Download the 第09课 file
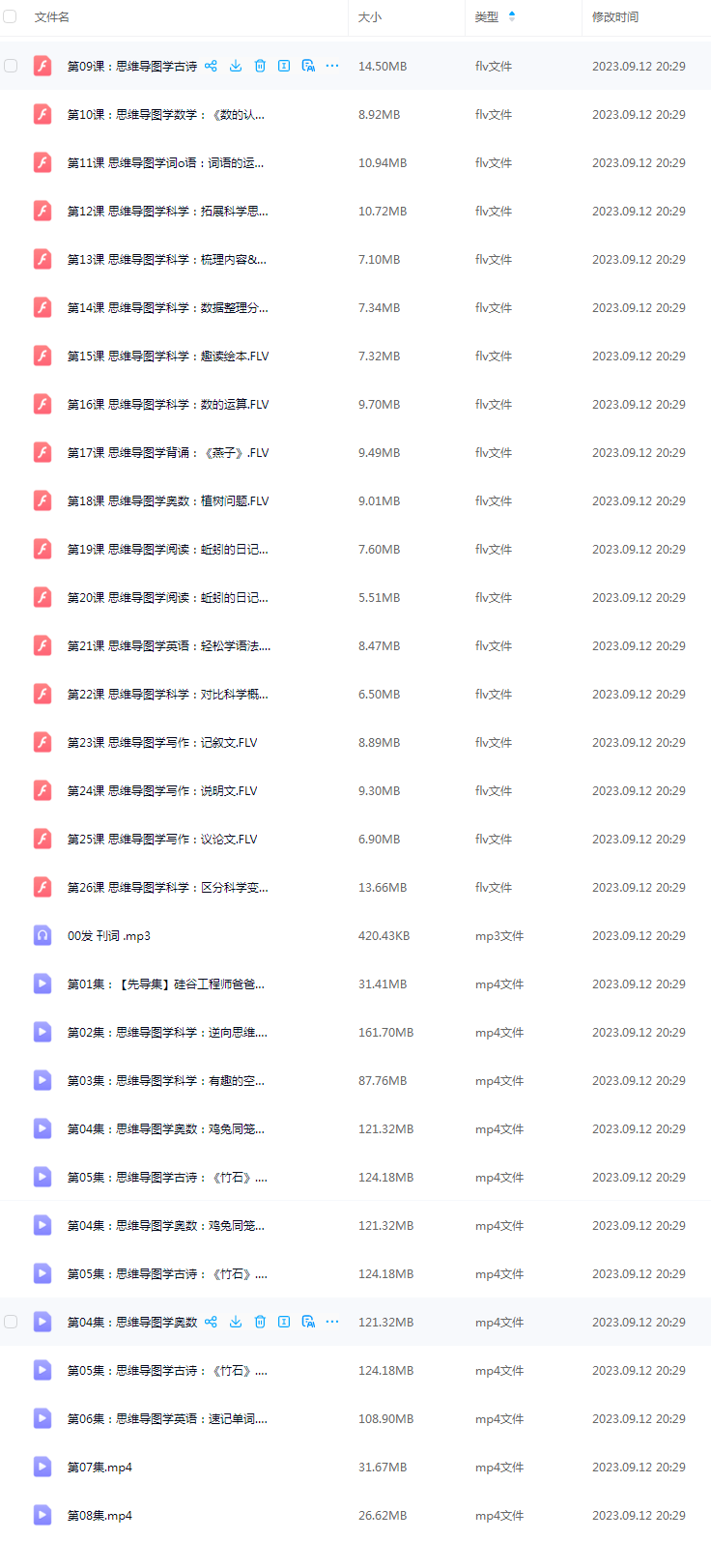The height and width of the screenshot is (1568, 711). (x=236, y=66)
